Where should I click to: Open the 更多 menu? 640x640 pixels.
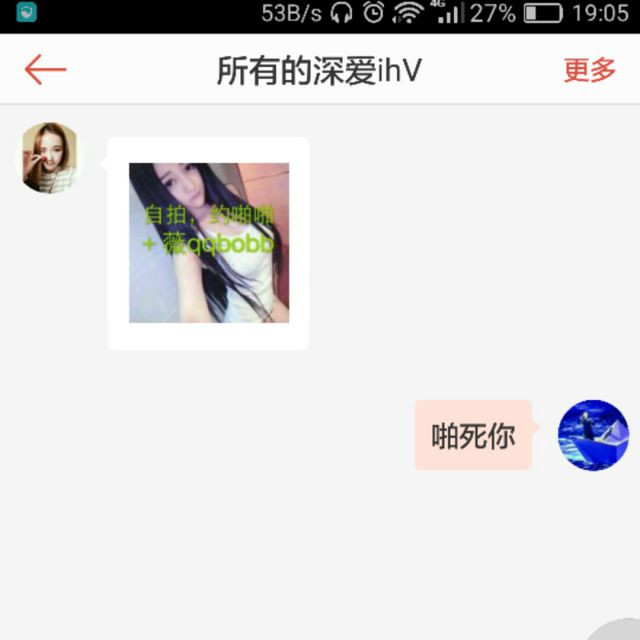tap(589, 70)
